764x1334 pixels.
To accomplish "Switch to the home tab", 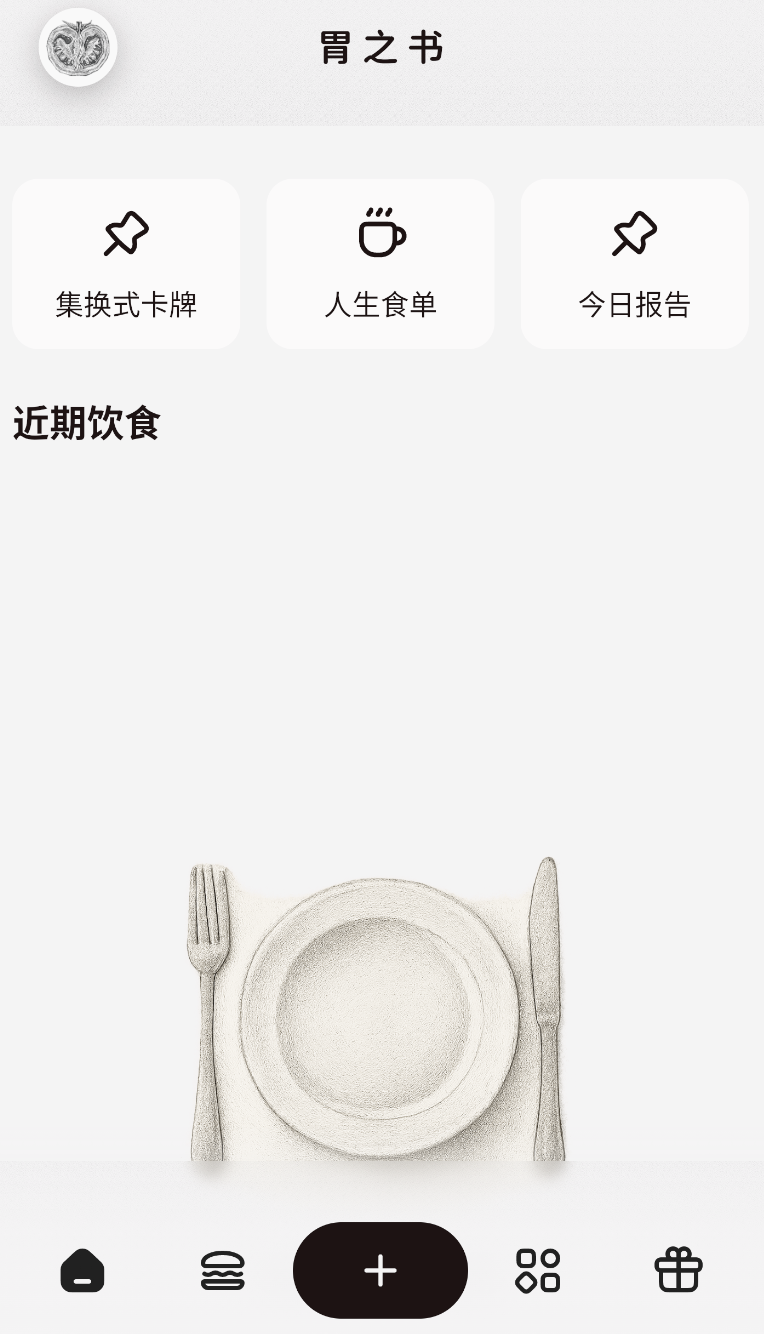I will coord(82,1271).
